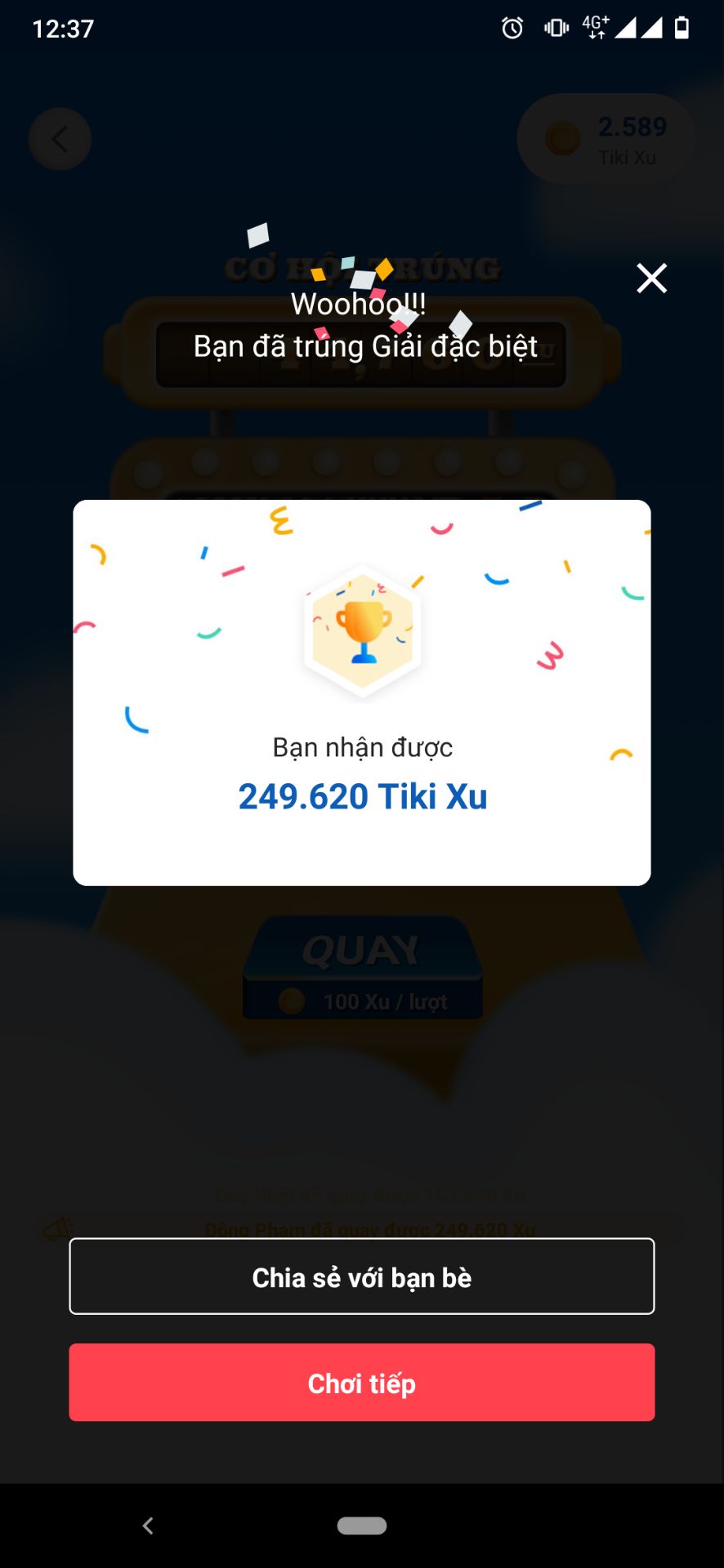This screenshot has height=1568, width=724.
Task: Tap the Bạn đã trúng Giải đặc biệt banner
Action: pos(362,345)
